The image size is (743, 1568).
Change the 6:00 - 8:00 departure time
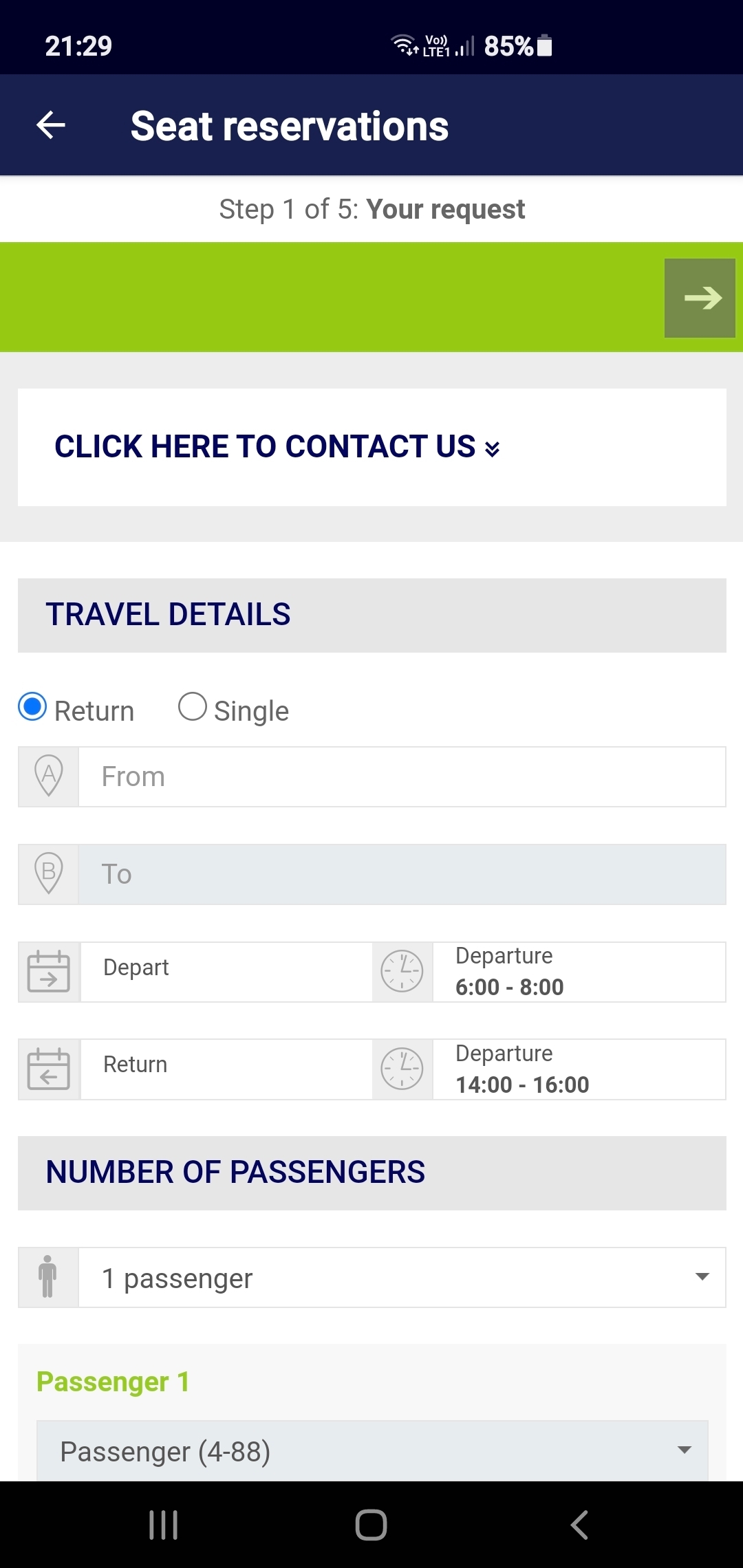[579, 972]
